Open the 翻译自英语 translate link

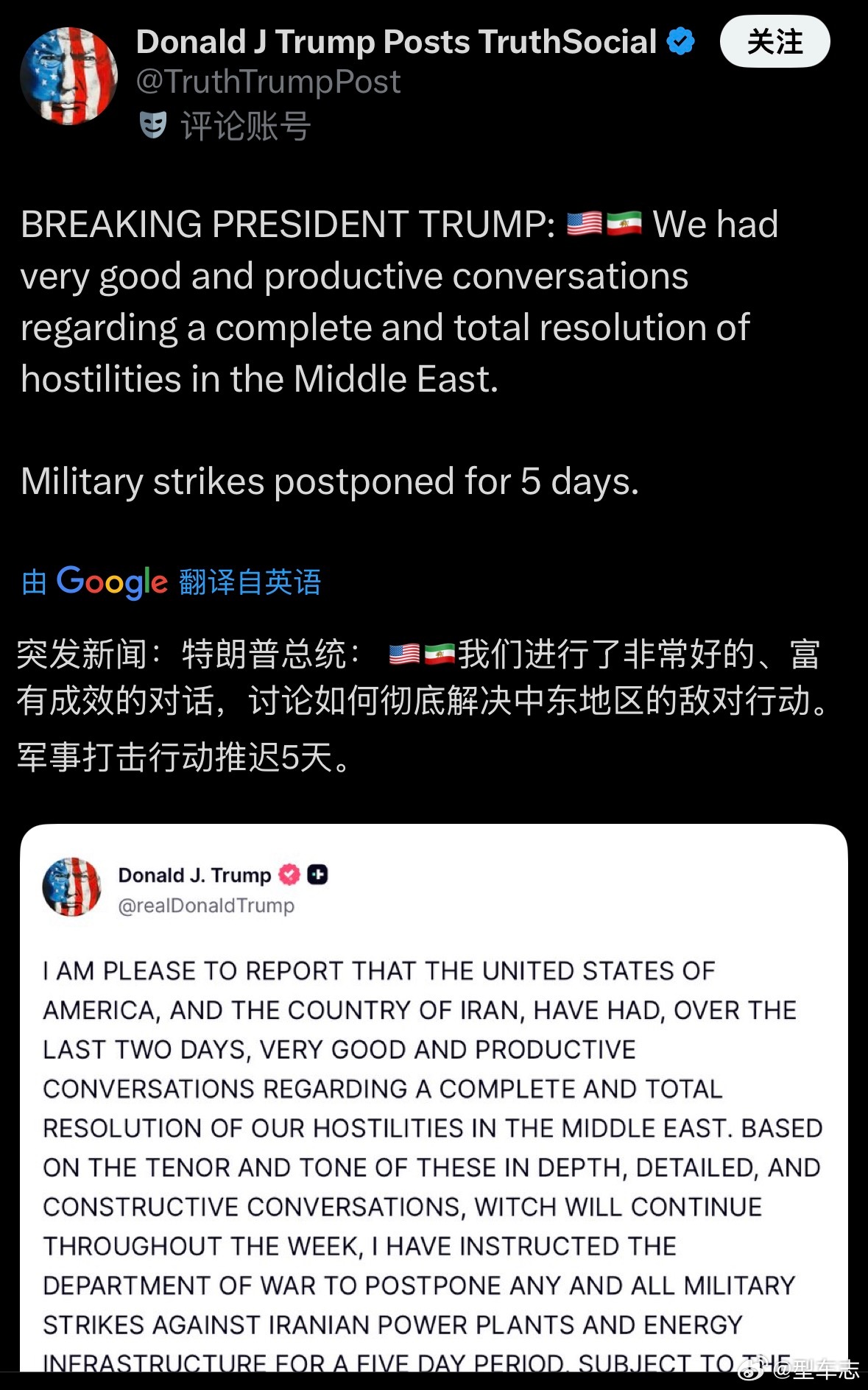click(x=250, y=582)
